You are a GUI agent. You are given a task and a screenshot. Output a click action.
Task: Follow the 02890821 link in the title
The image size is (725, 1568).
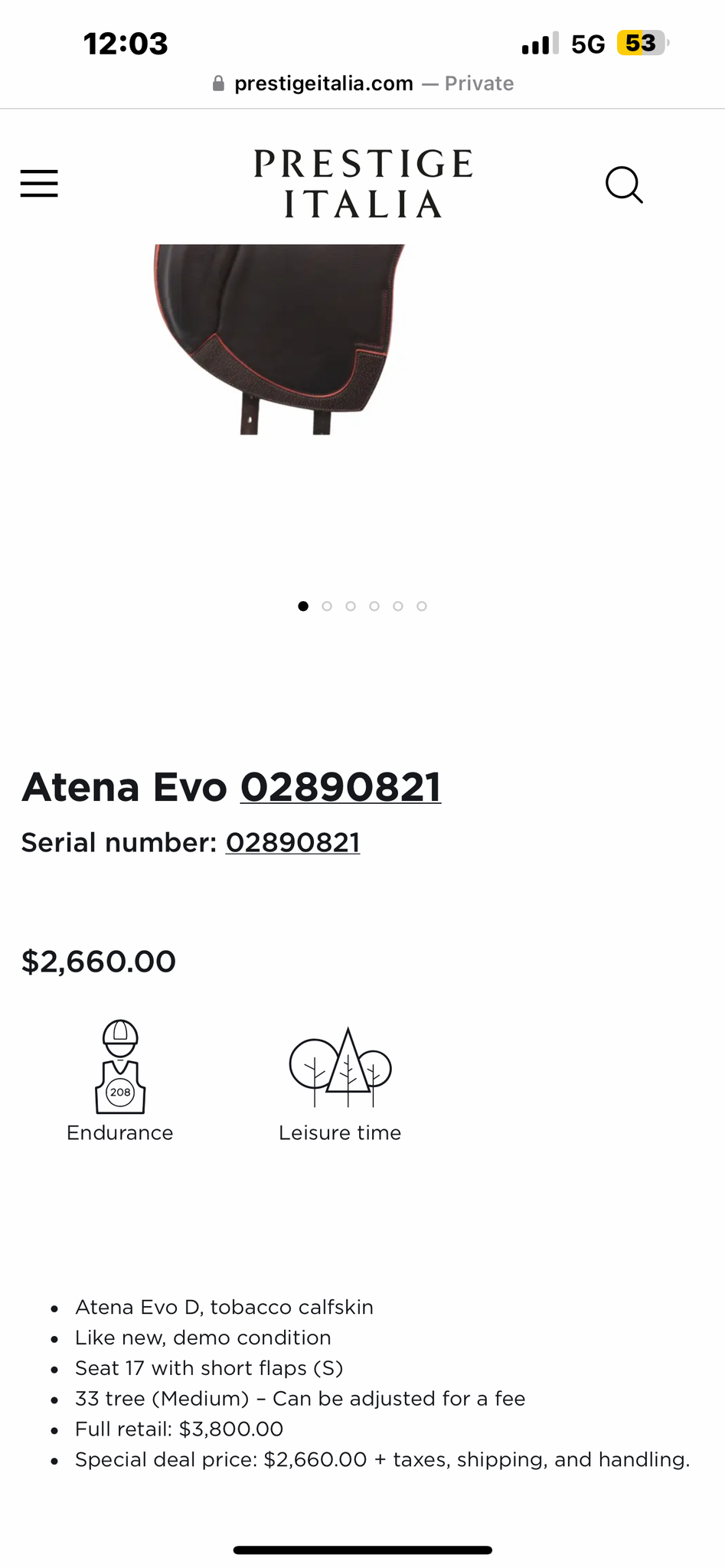tap(341, 787)
